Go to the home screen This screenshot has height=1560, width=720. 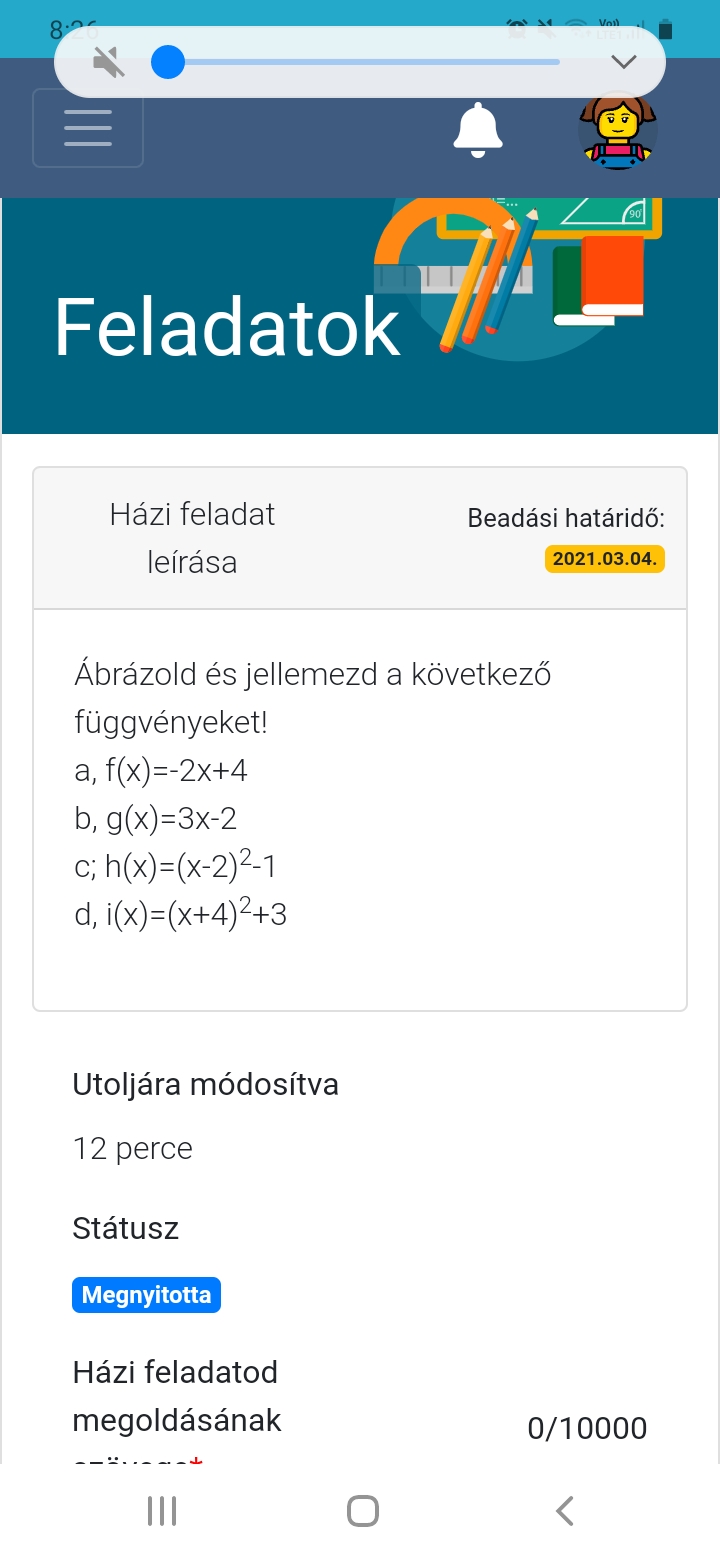362,1510
